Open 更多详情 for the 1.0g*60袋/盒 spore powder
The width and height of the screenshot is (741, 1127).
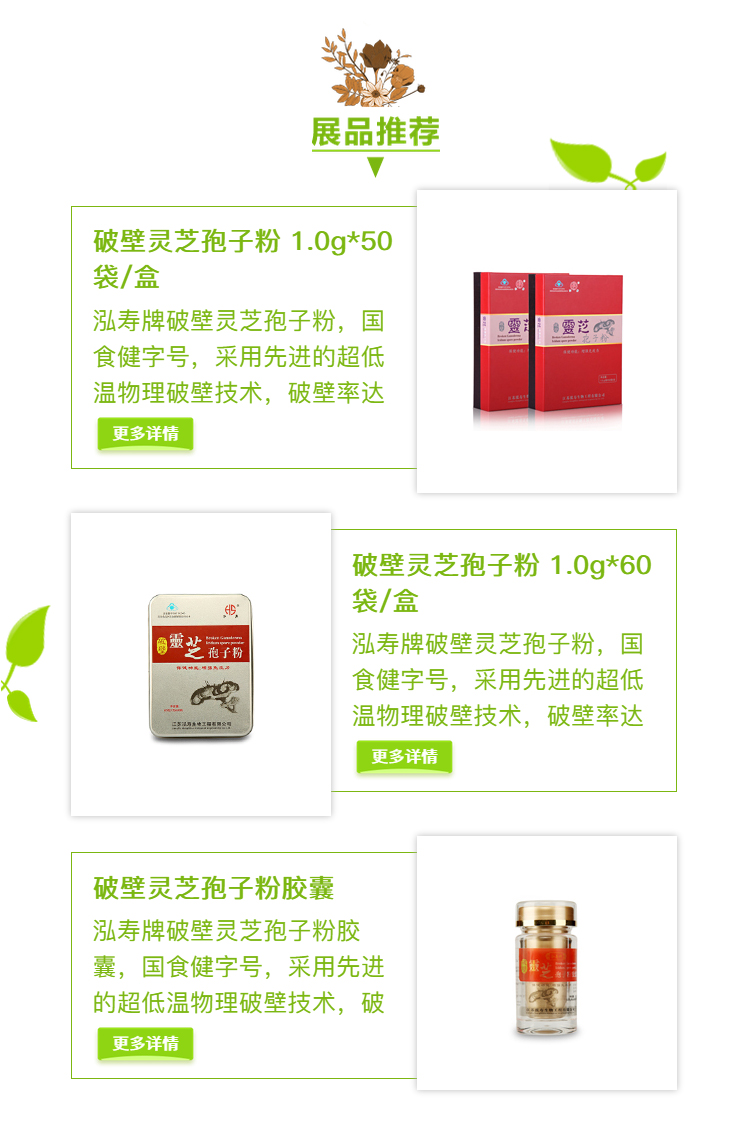click(404, 757)
